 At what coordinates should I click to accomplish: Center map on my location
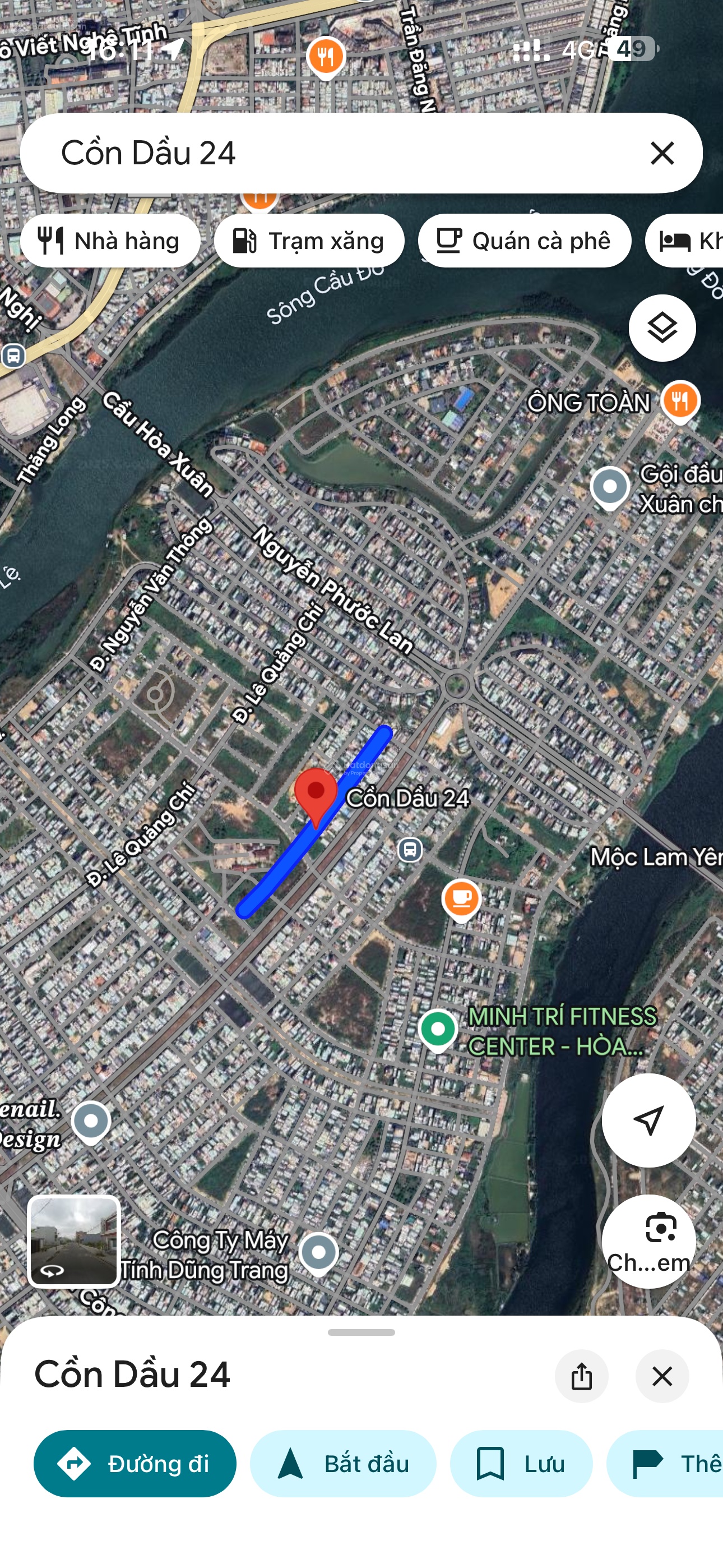[648, 1120]
